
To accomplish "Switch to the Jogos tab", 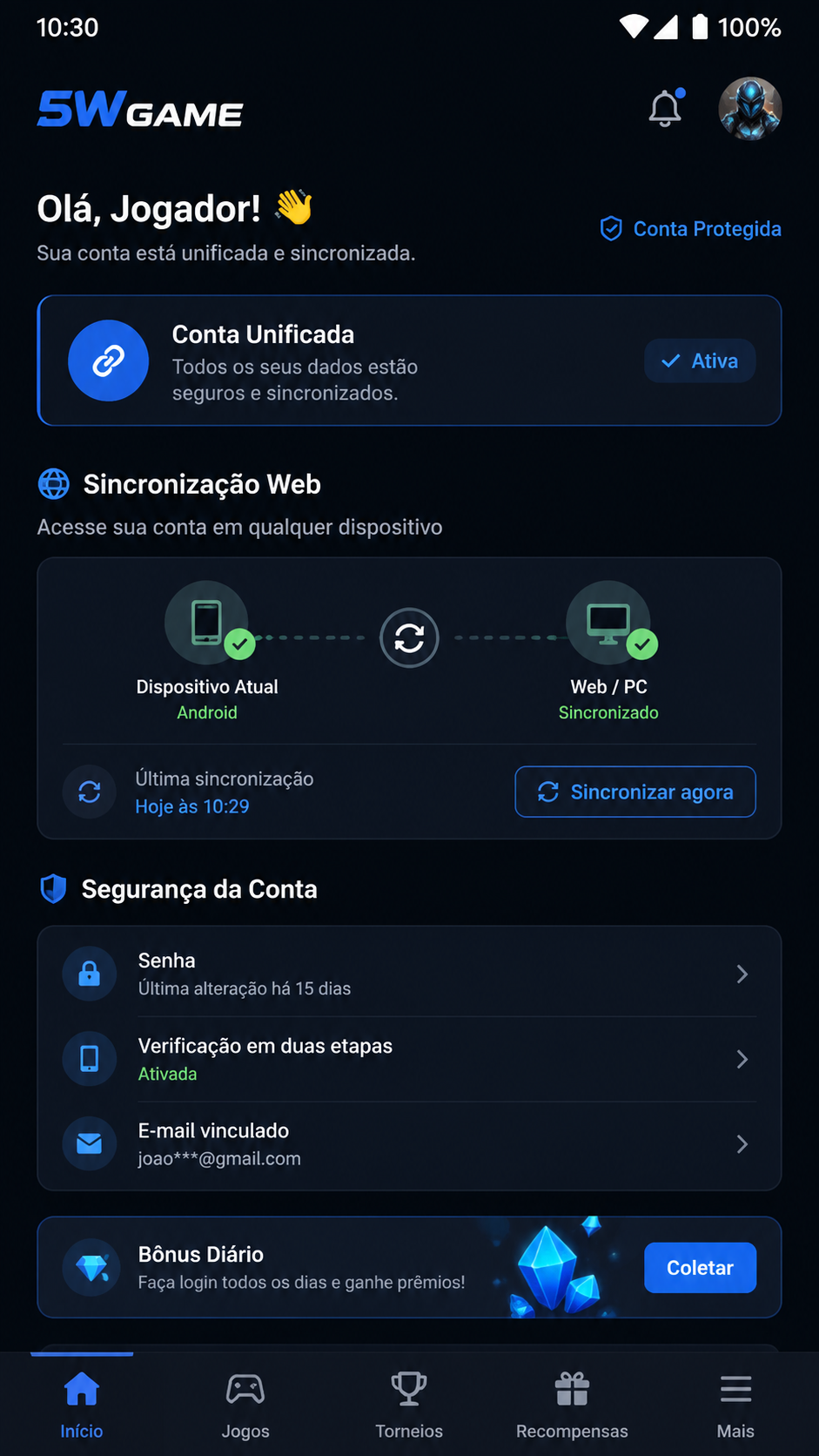I will (x=245, y=1405).
